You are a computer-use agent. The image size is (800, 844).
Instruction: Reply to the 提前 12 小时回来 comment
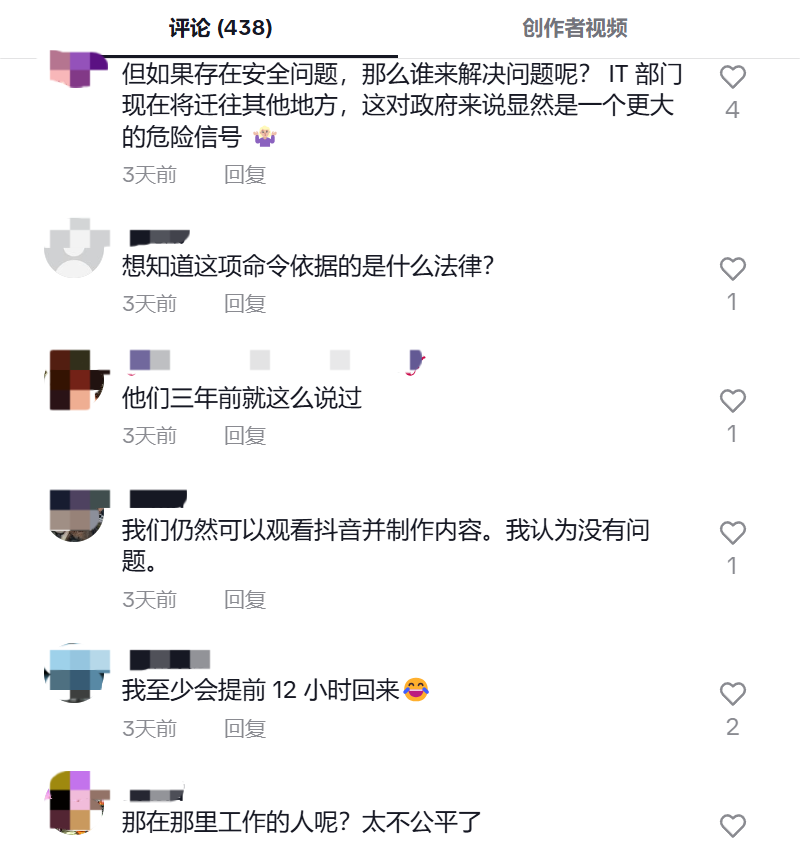(245, 727)
